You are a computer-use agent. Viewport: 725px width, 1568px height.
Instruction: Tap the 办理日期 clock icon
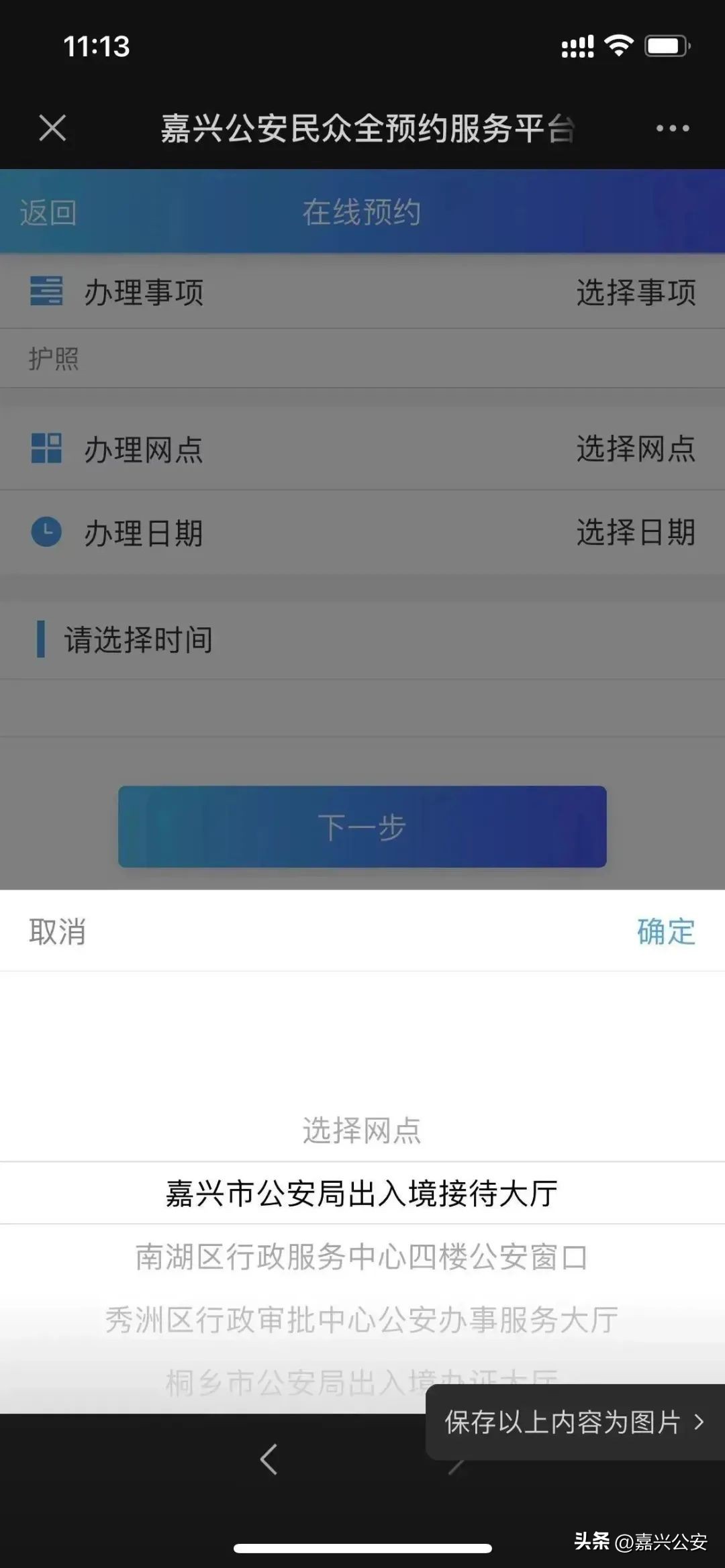tap(46, 532)
